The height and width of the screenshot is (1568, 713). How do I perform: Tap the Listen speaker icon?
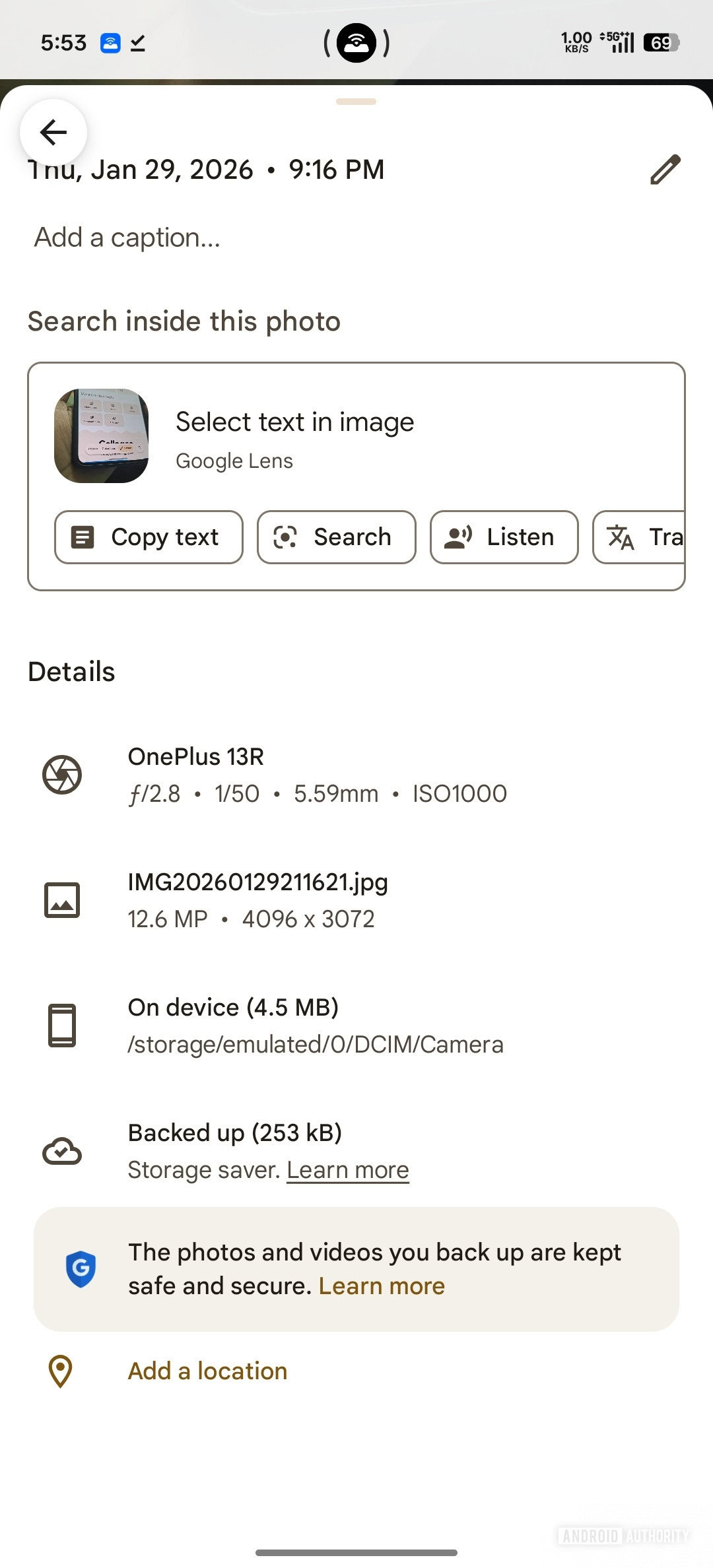458,537
